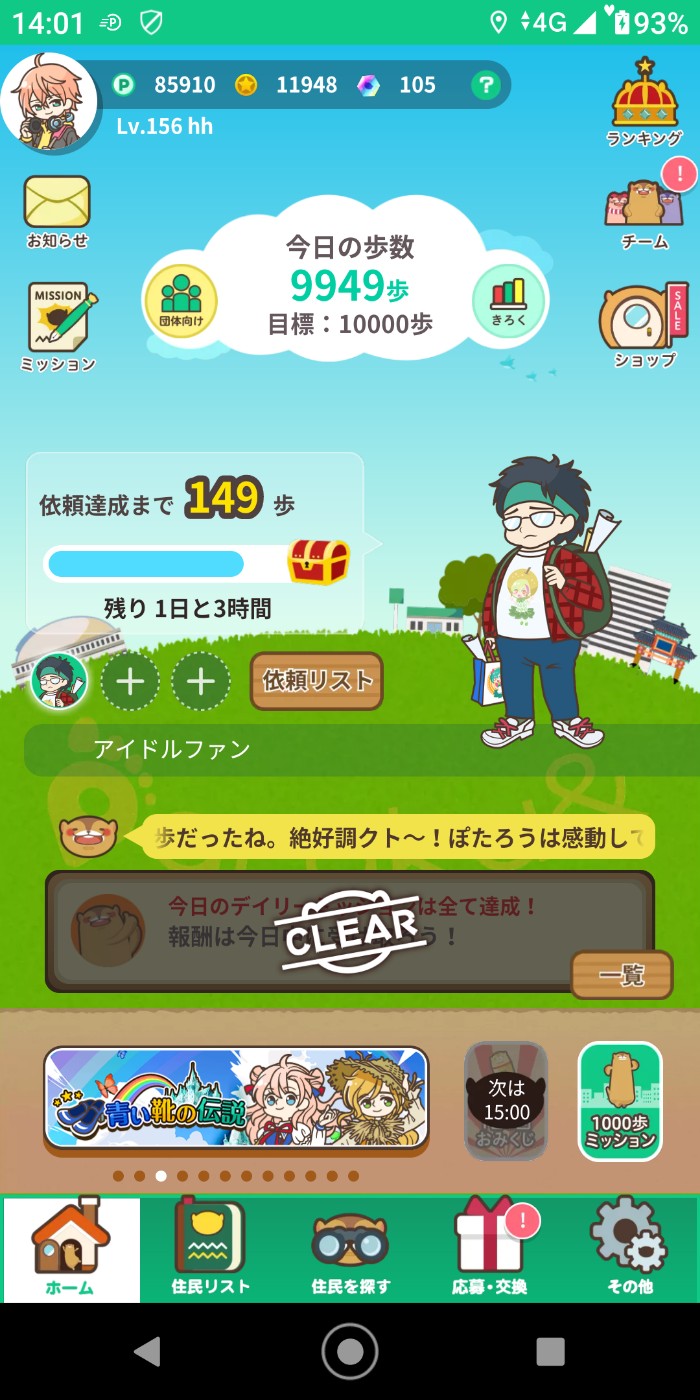Open the チーム menu
The image size is (700, 1400).
click(x=645, y=213)
